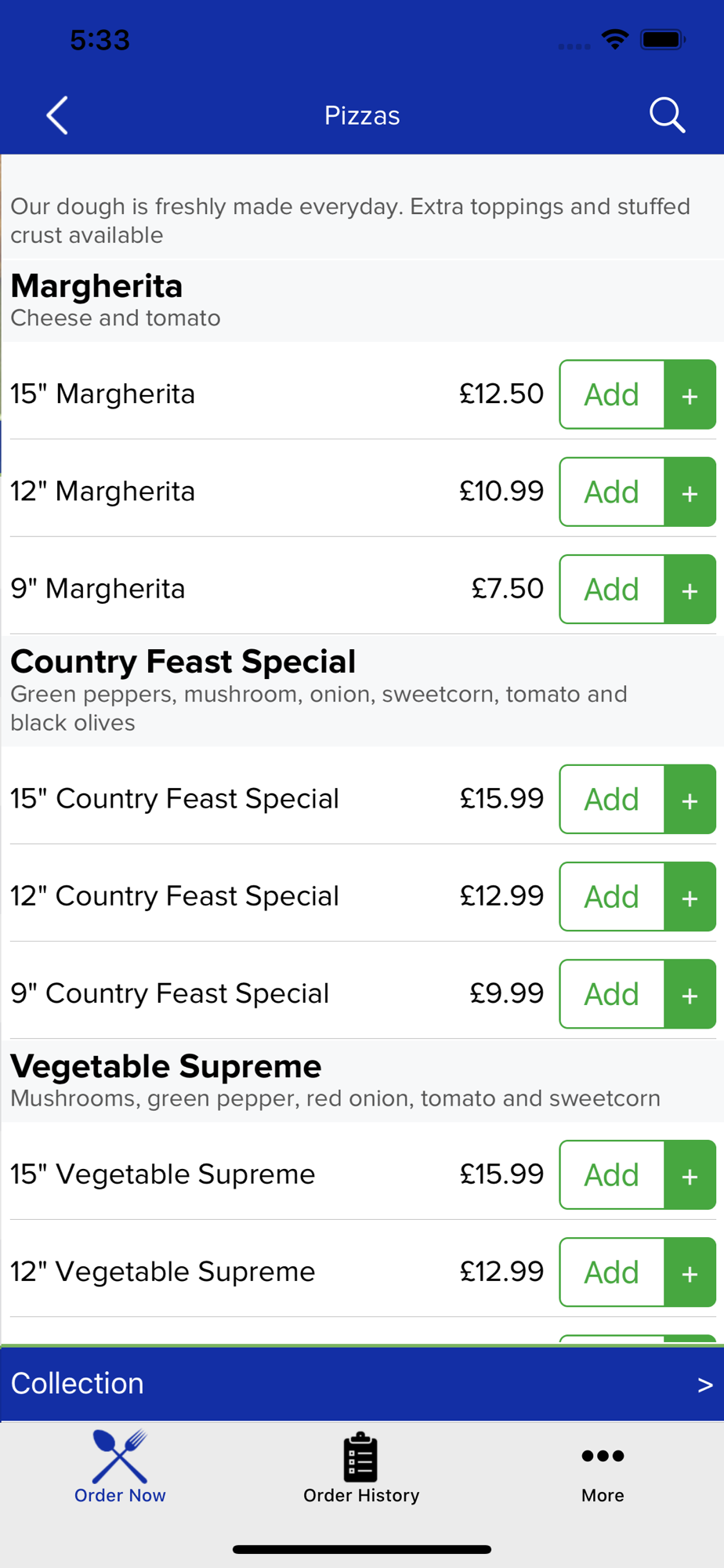Open the Collection bar
Screen dimensions: 724x1568
click(362, 1384)
